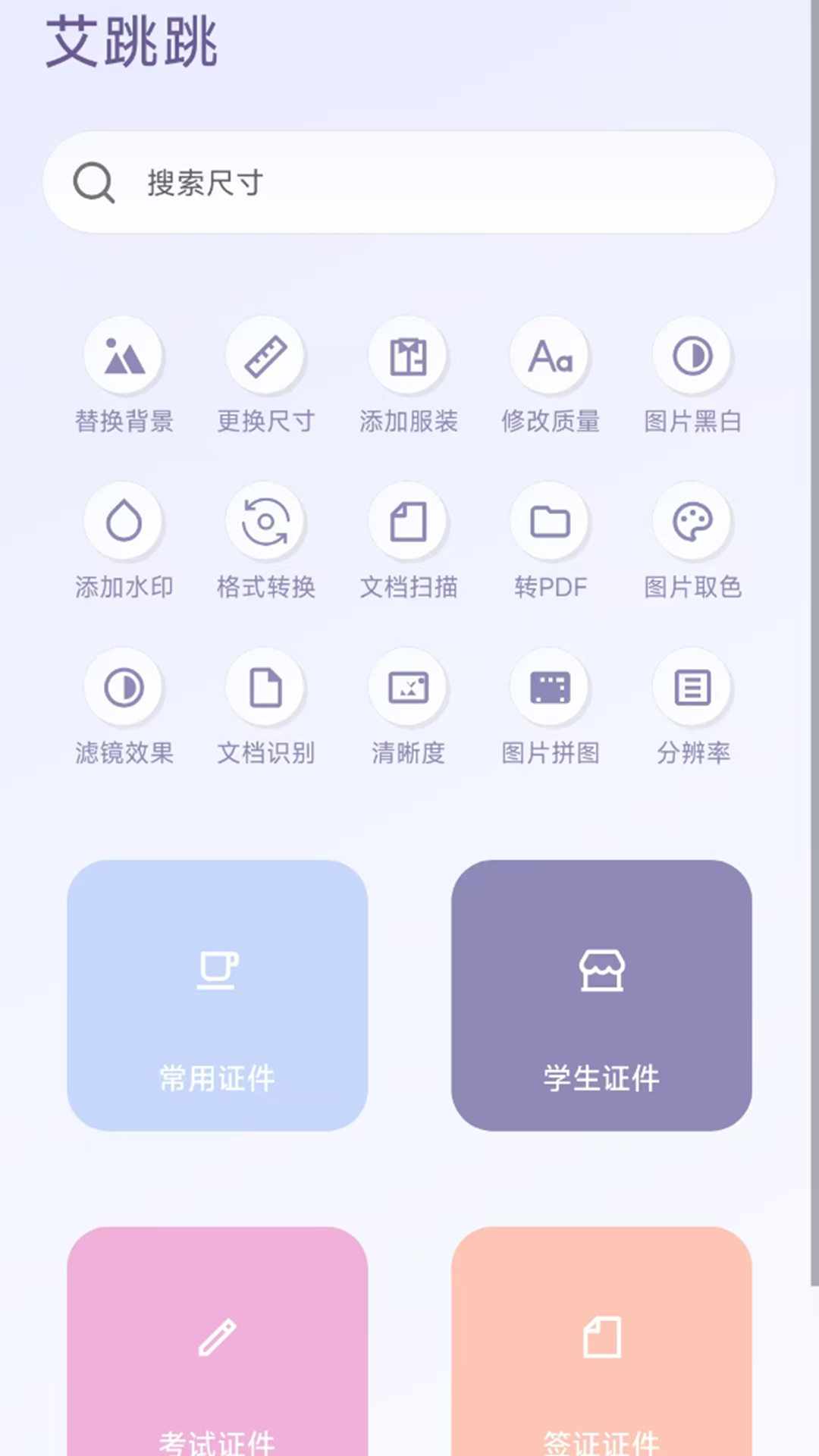The image size is (819, 1456).
Task: Open the 转PDF (convert to PDF) tool
Action: point(551,544)
